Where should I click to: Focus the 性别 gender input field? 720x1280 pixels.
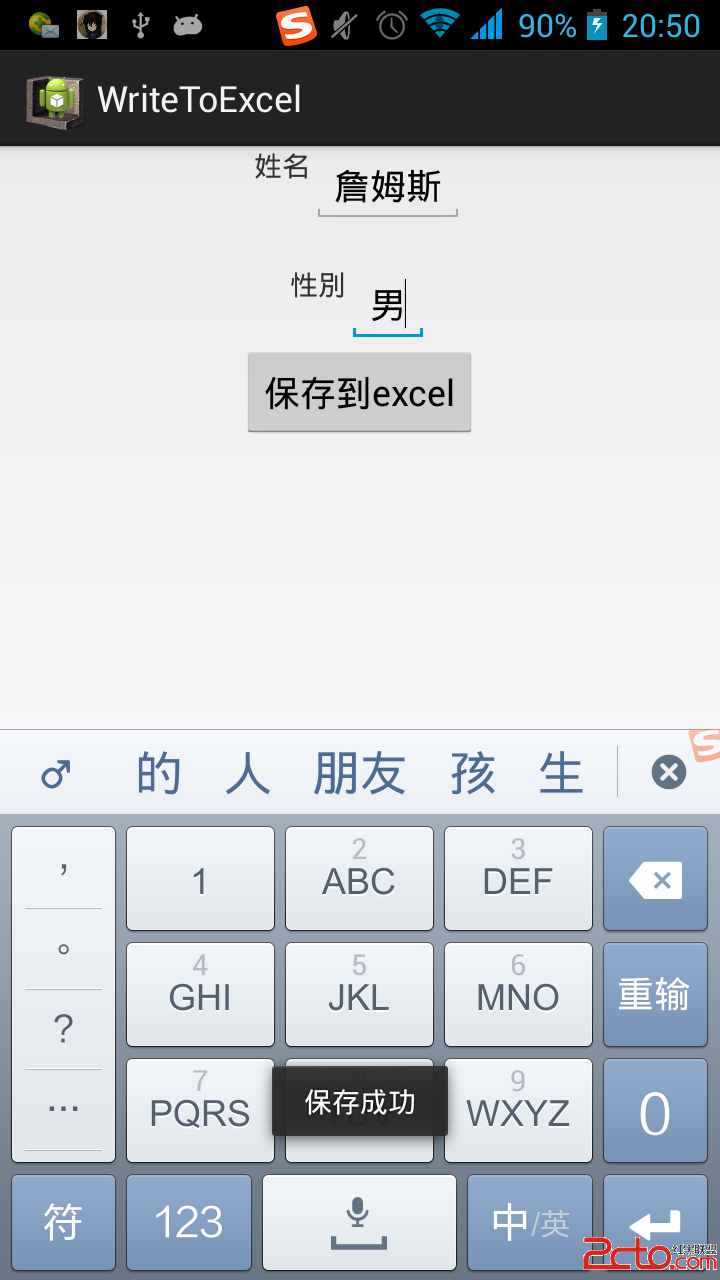click(388, 305)
